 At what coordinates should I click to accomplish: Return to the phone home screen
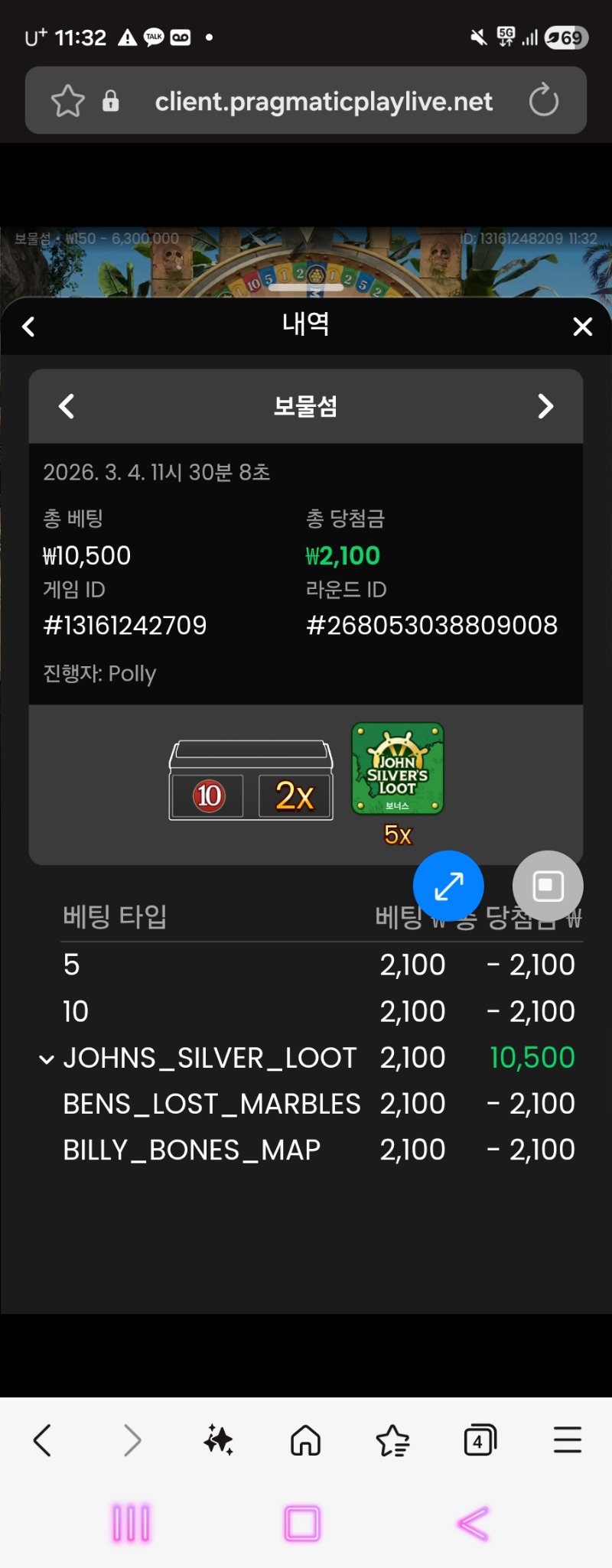[302, 1524]
